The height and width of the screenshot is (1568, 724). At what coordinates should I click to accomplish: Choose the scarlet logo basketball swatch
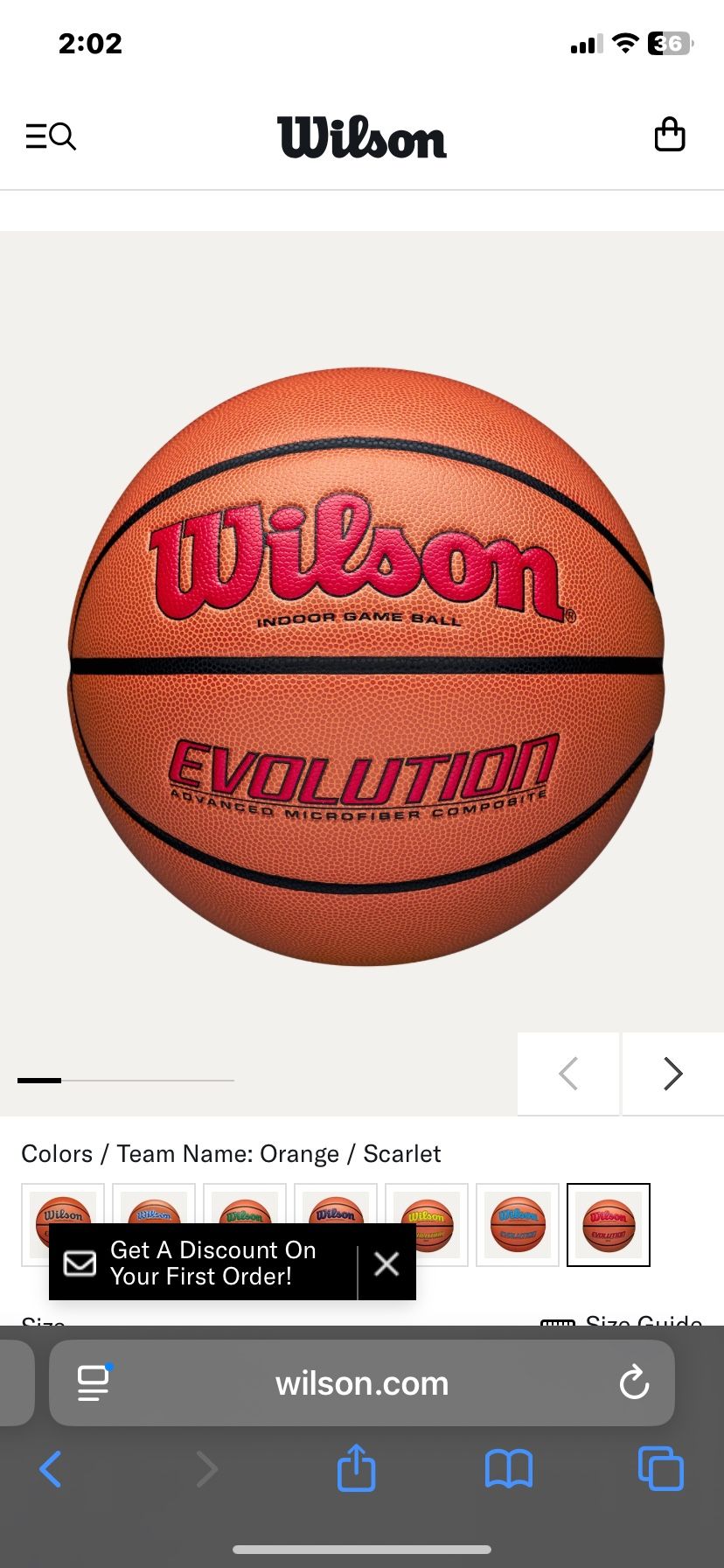(609, 1224)
